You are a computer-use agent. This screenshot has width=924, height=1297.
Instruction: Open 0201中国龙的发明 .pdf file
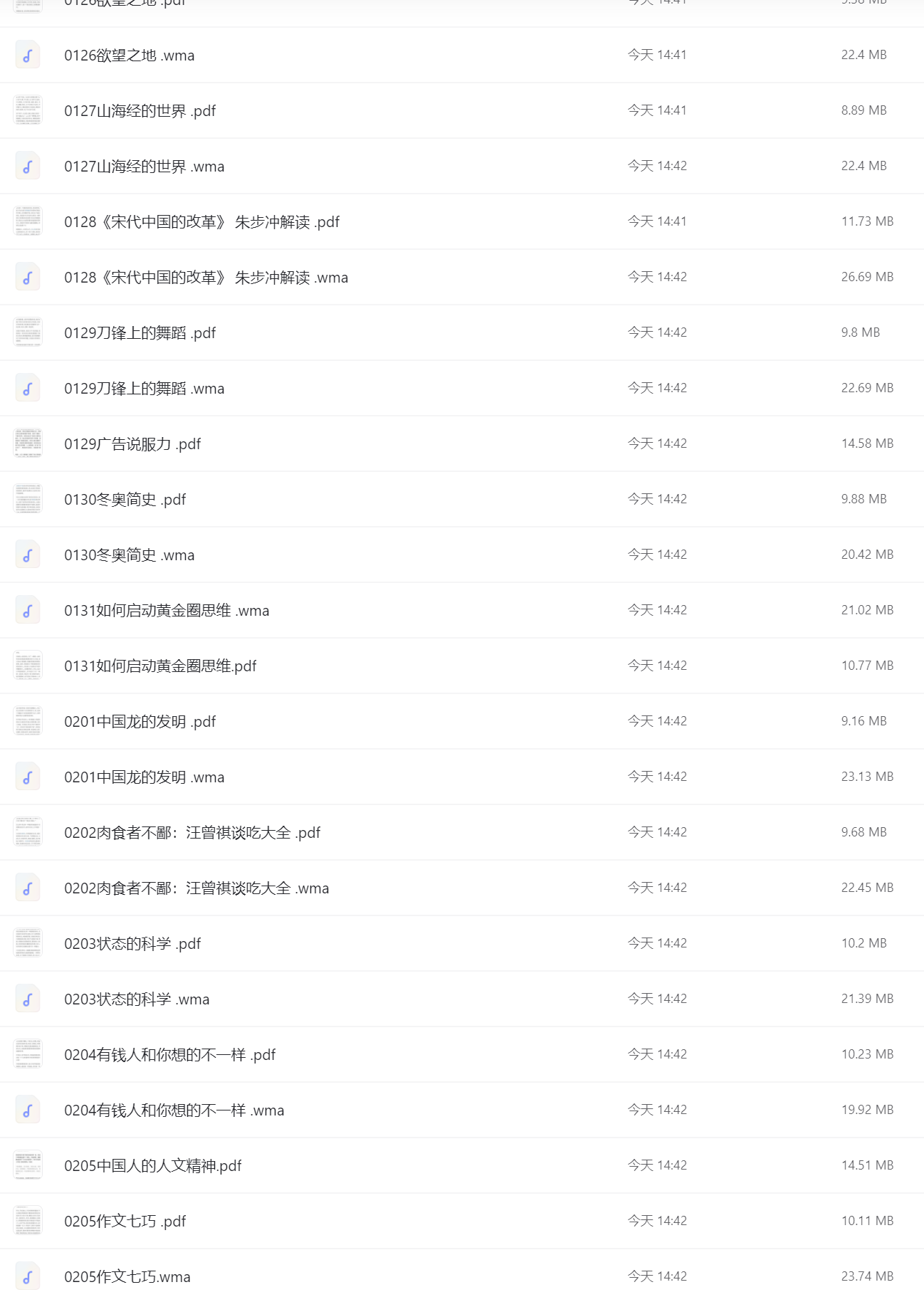pos(140,722)
